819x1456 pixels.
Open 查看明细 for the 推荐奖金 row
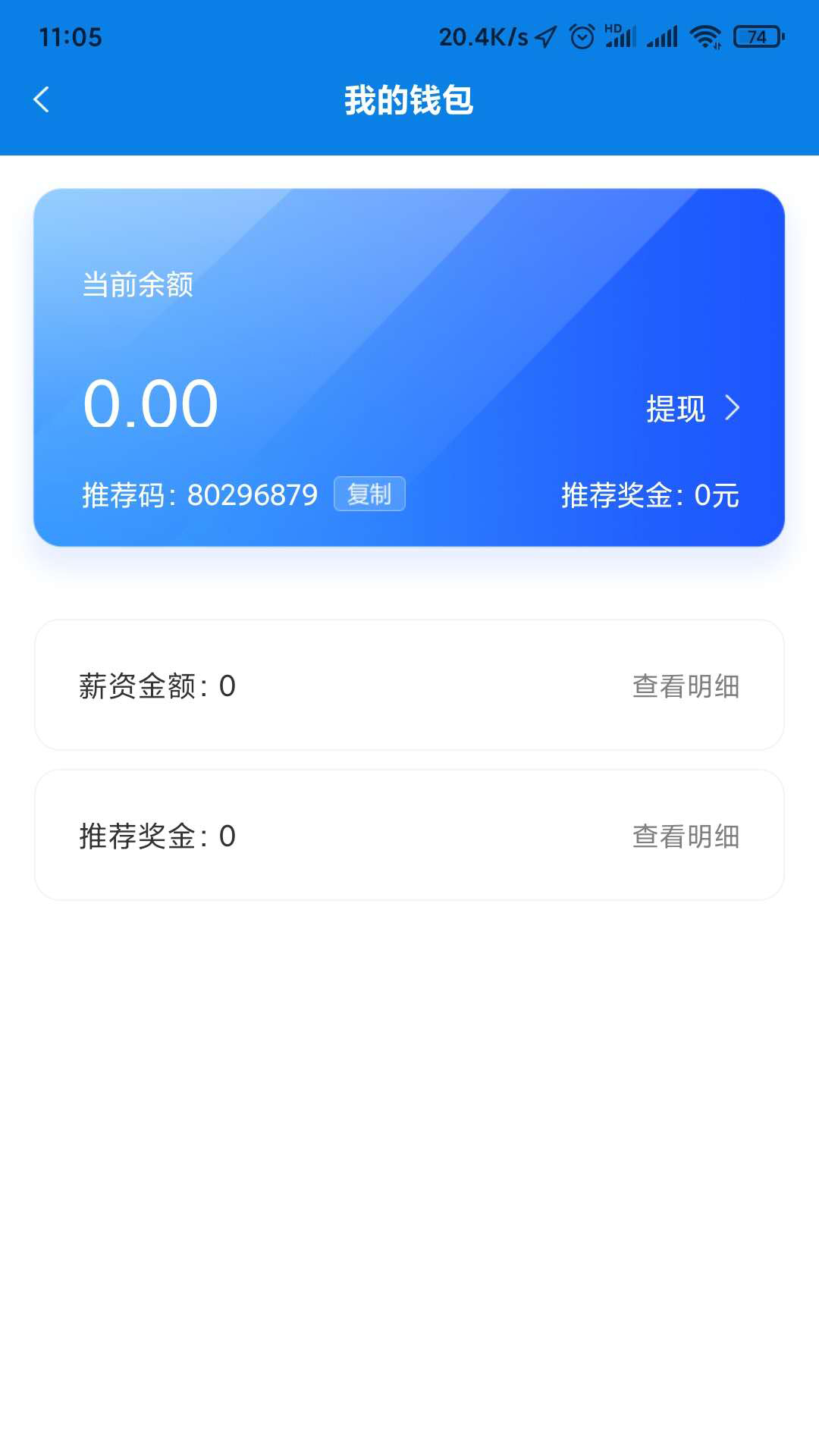click(x=686, y=836)
